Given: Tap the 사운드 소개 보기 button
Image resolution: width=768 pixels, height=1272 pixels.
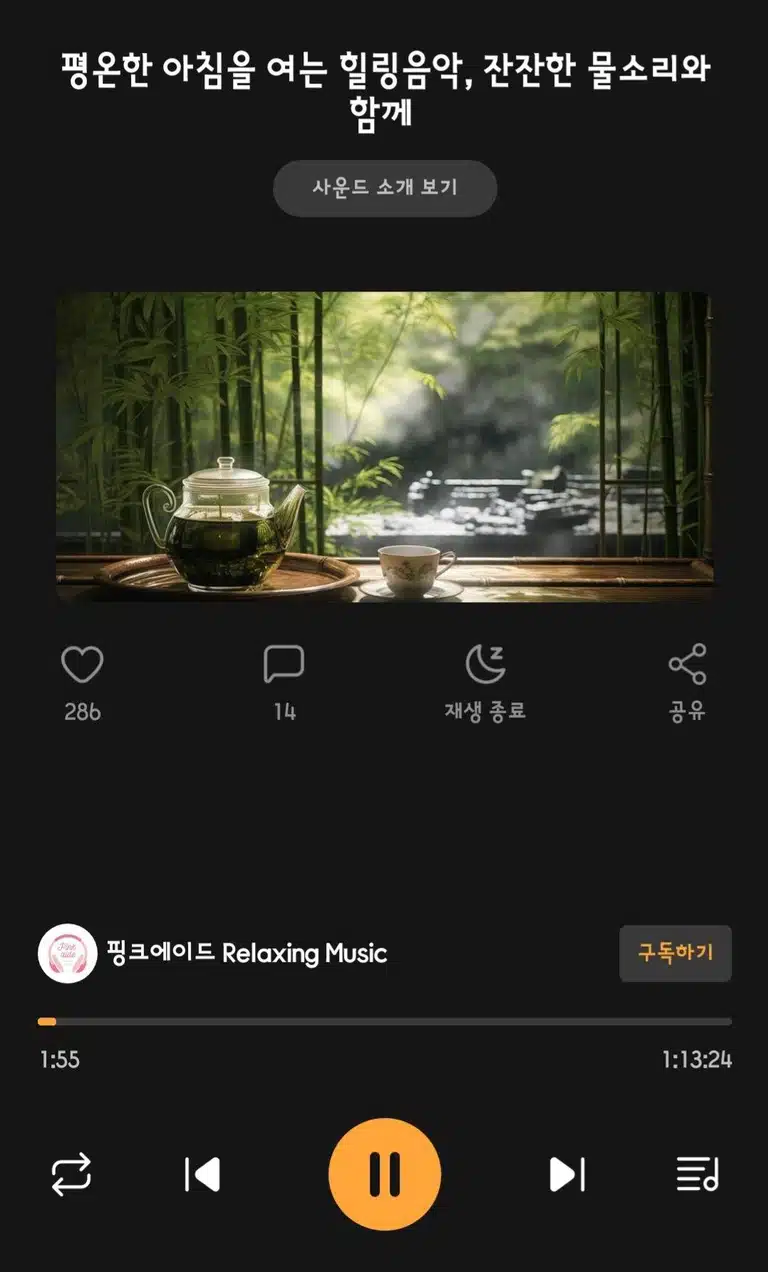Looking at the screenshot, I should (x=385, y=188).
